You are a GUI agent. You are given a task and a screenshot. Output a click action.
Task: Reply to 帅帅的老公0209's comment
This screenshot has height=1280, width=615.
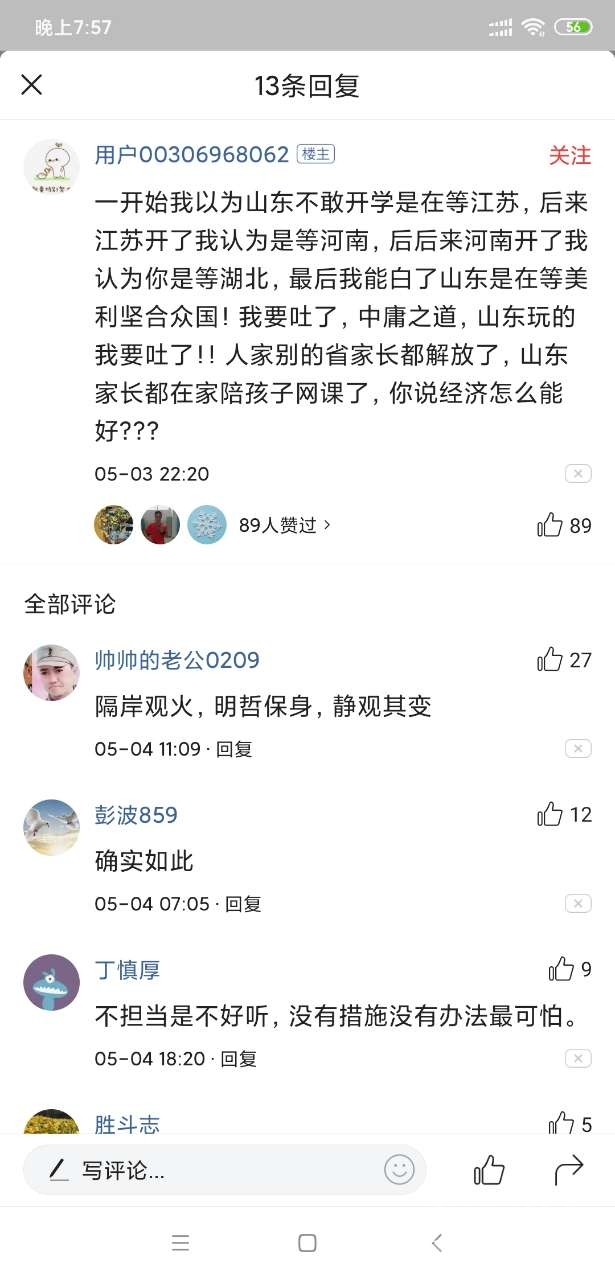click(235, 749)
